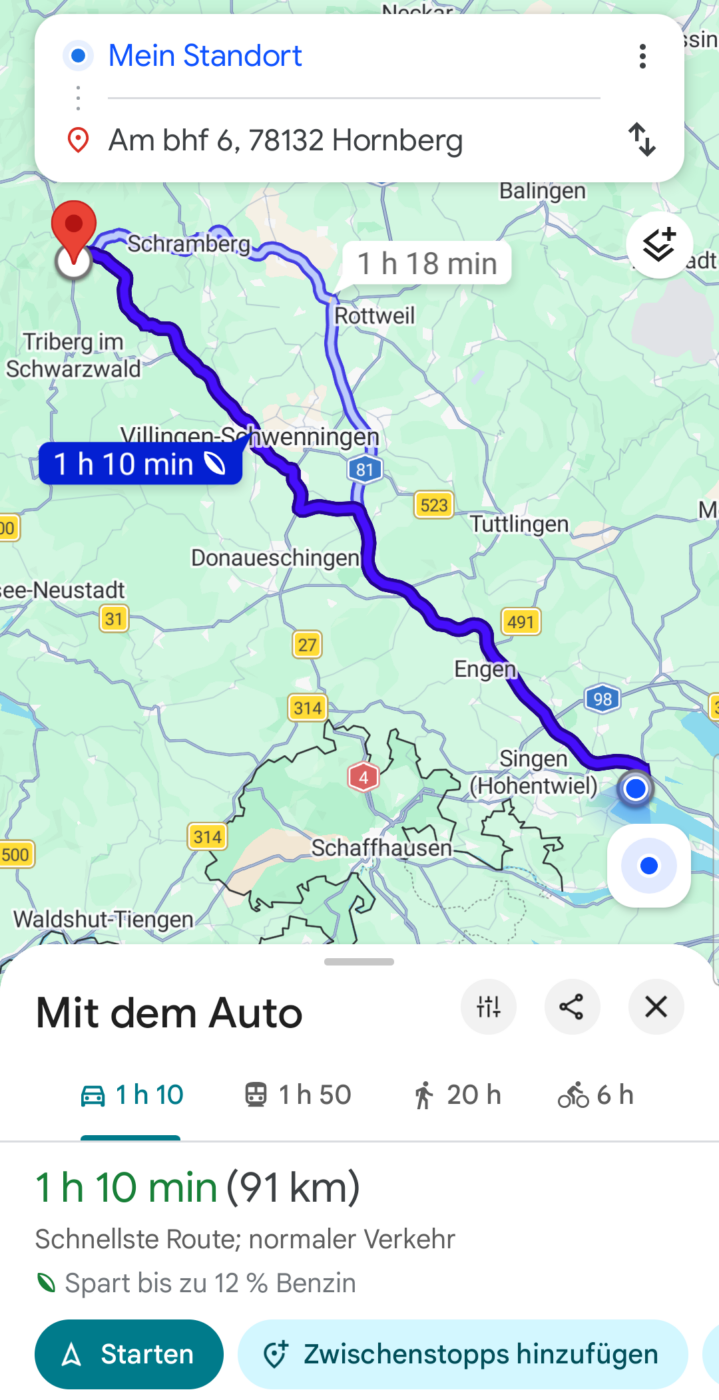Open the map layers button
This screenshot has height=1400, width=719.
(659, 244)
